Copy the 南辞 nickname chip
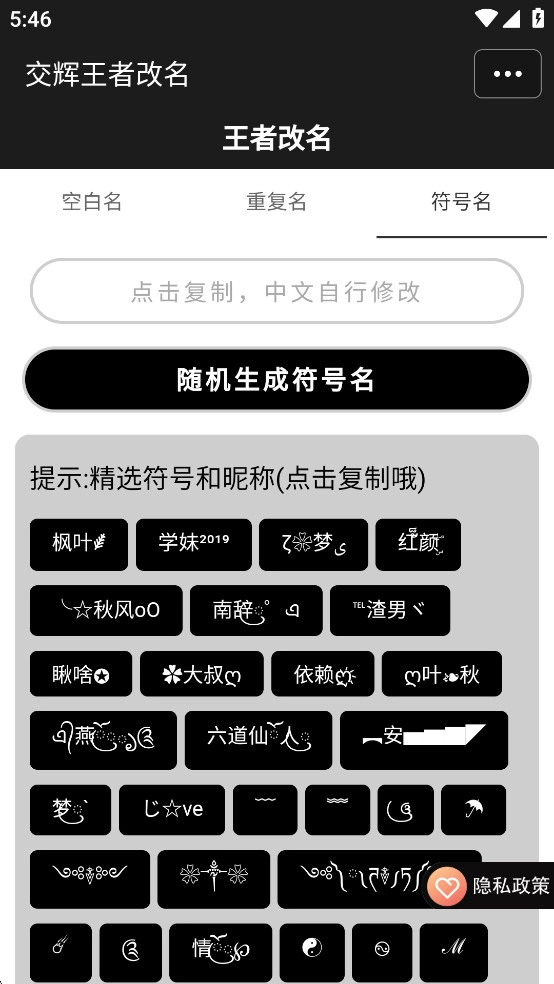This screenshot has height=984, width=554. point(257,610)
